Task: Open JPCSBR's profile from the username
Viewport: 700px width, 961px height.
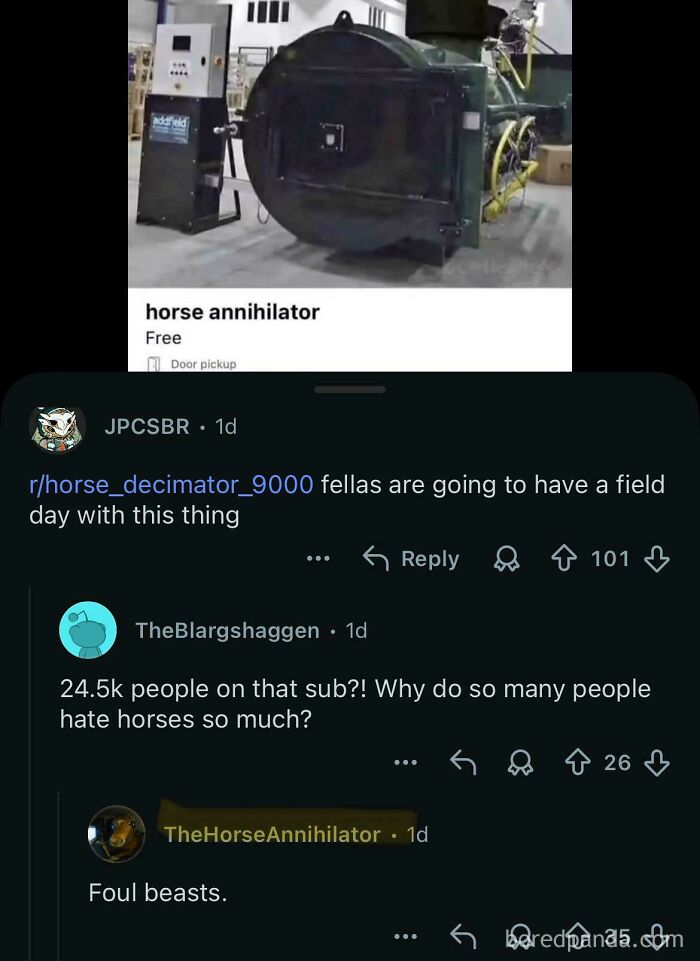Action: [x=147, y=426]
